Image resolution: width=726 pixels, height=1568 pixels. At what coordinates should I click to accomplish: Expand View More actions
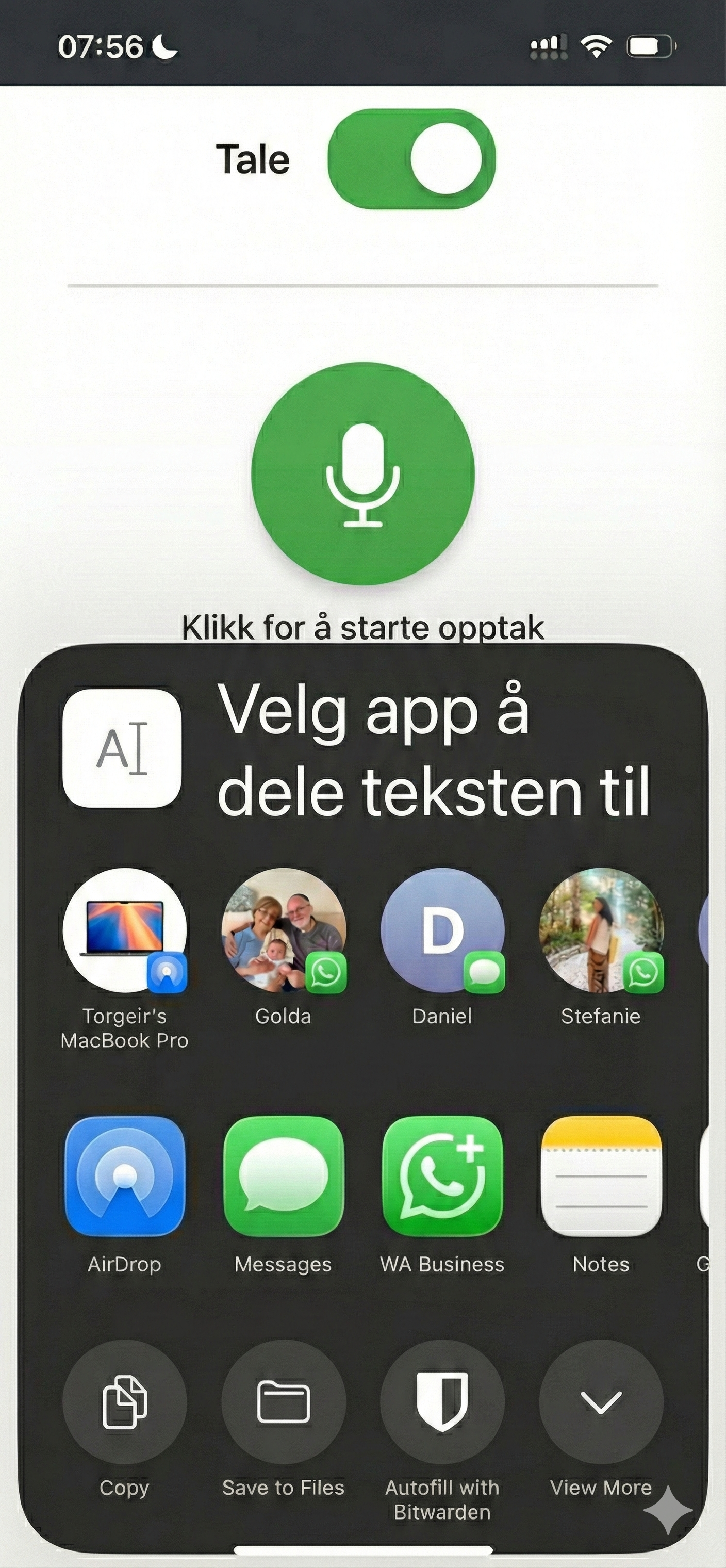click(x=601, y=1402)
